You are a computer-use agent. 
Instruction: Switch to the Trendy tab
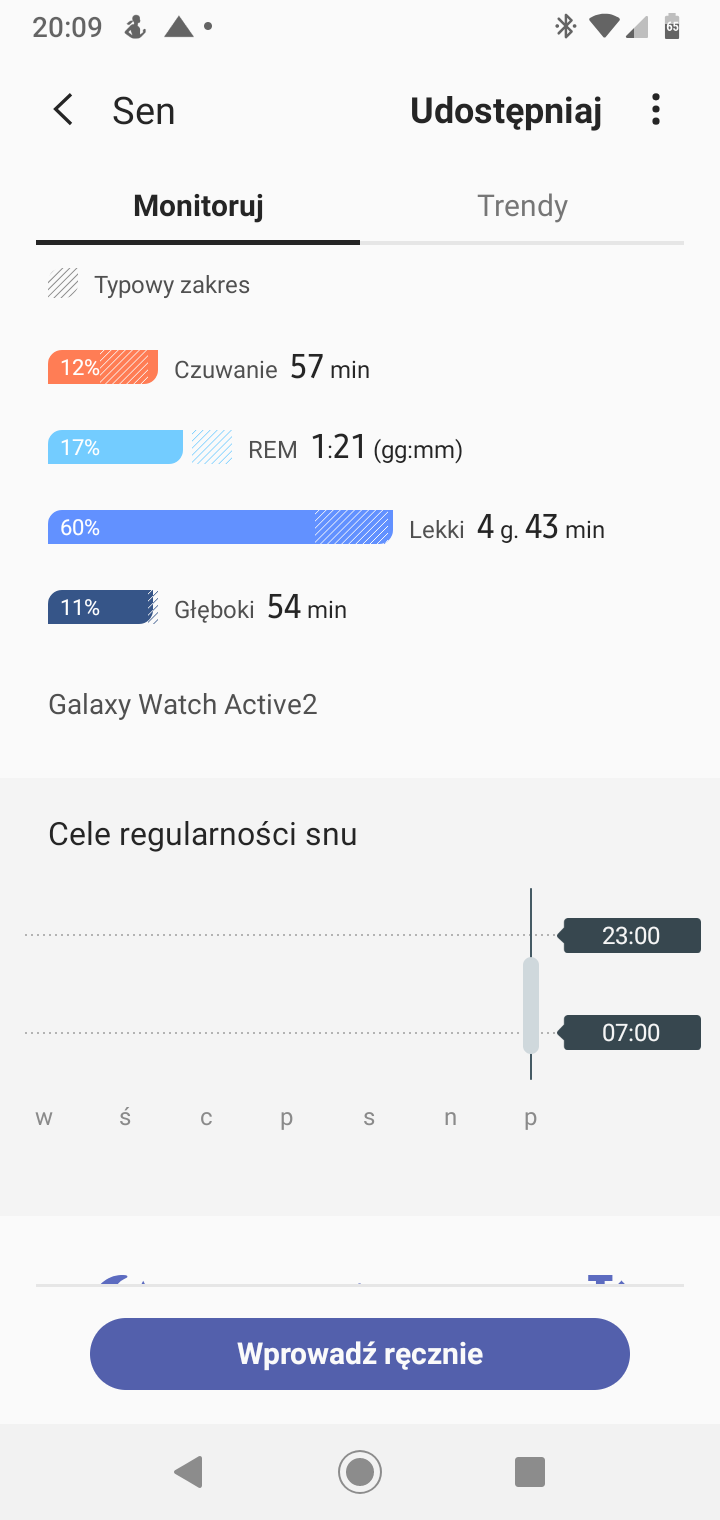click(x=522, y=206)
